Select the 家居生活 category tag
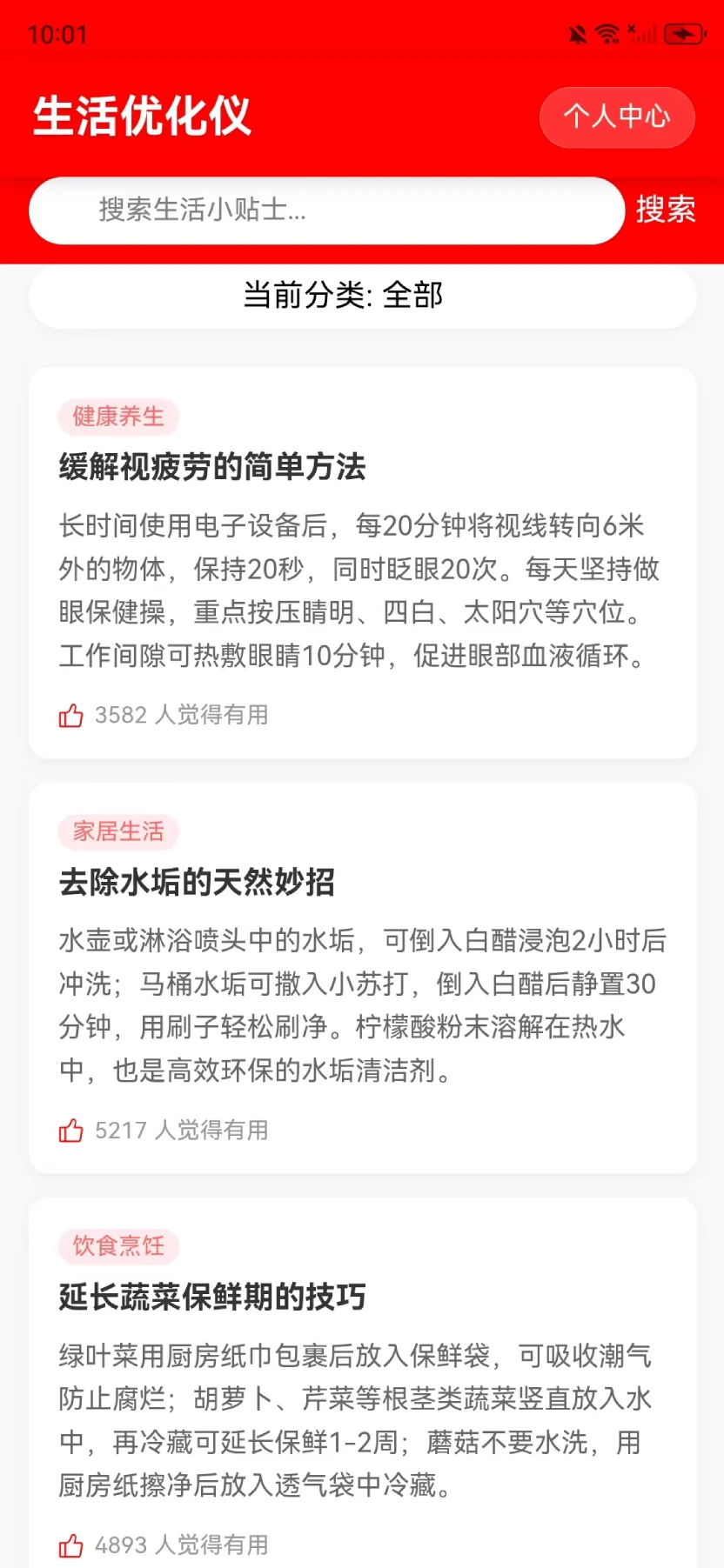724x1568 pixels. pyautogui.click(x=118, y=831)
